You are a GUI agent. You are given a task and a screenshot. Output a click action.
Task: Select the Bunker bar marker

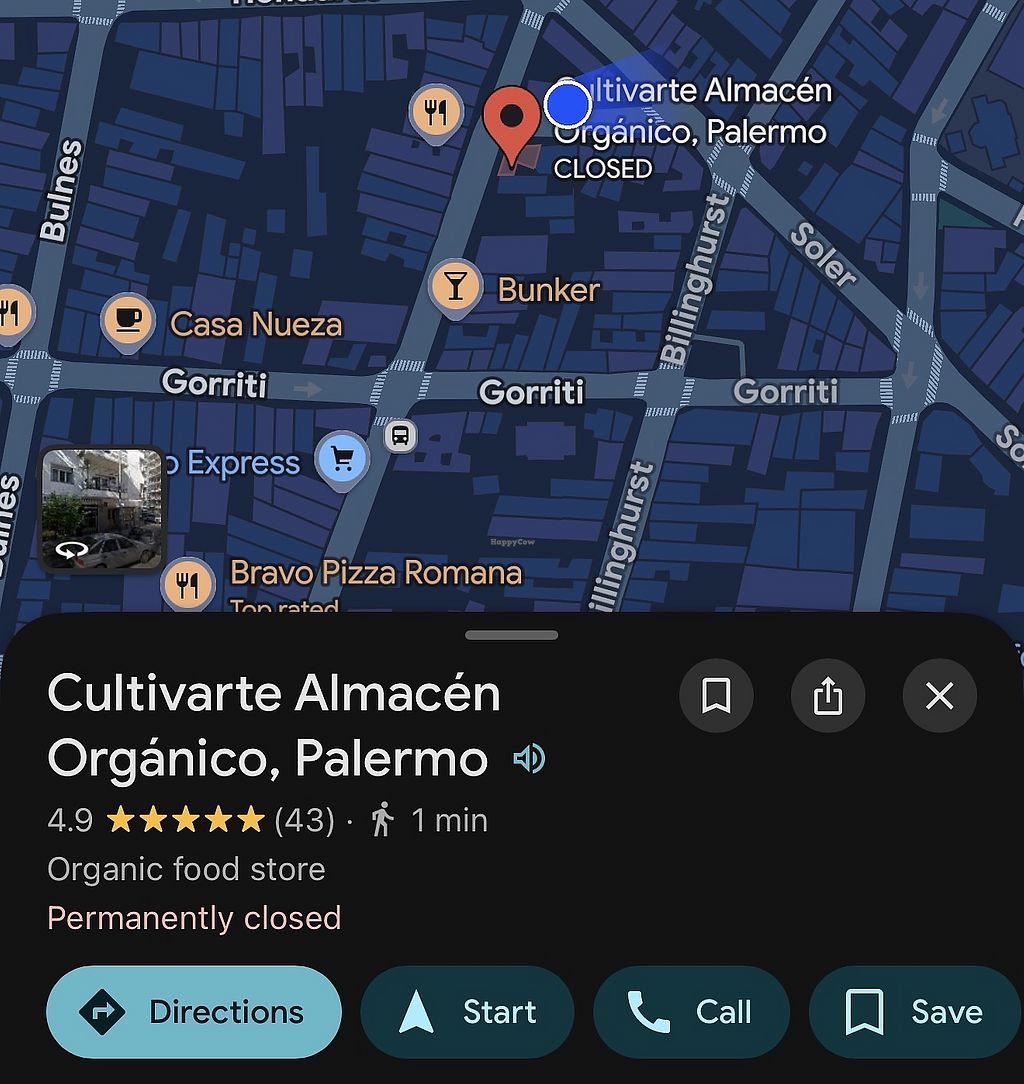click(455, 287)
